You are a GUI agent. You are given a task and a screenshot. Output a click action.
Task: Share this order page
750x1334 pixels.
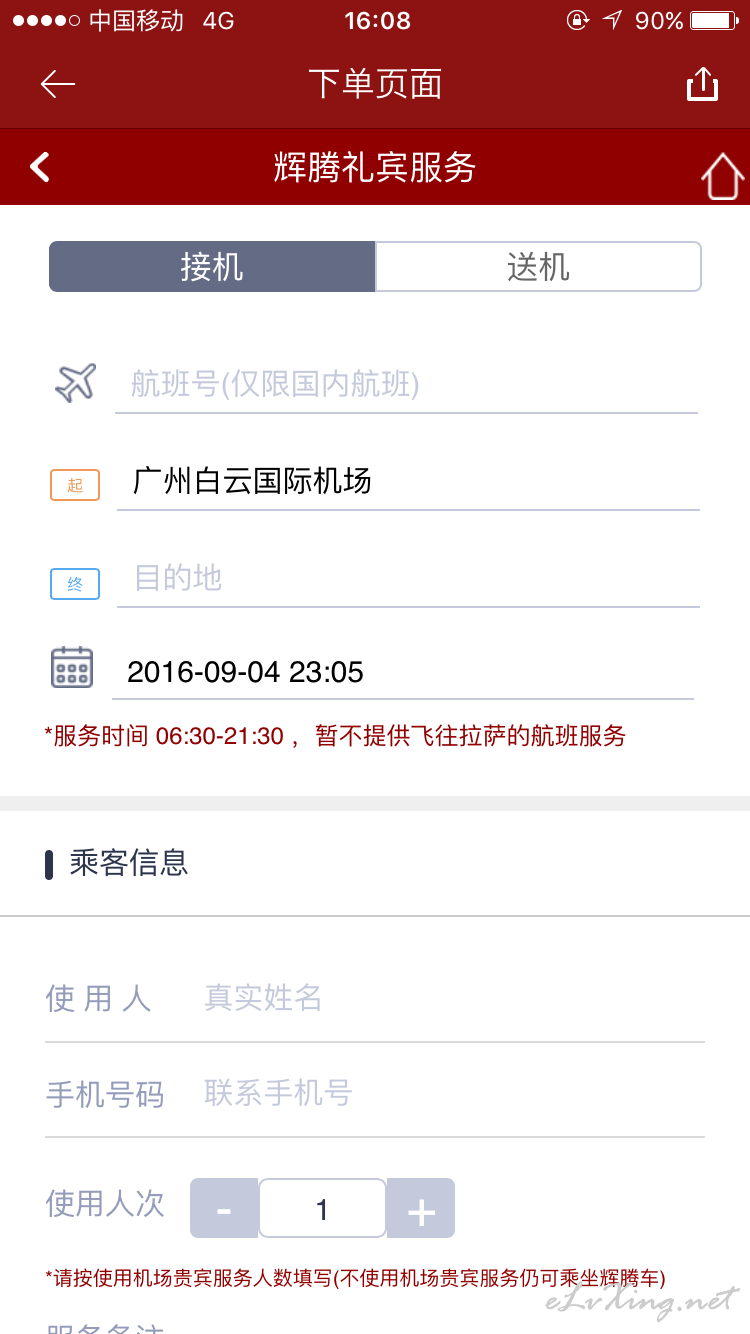coord(702,84)
